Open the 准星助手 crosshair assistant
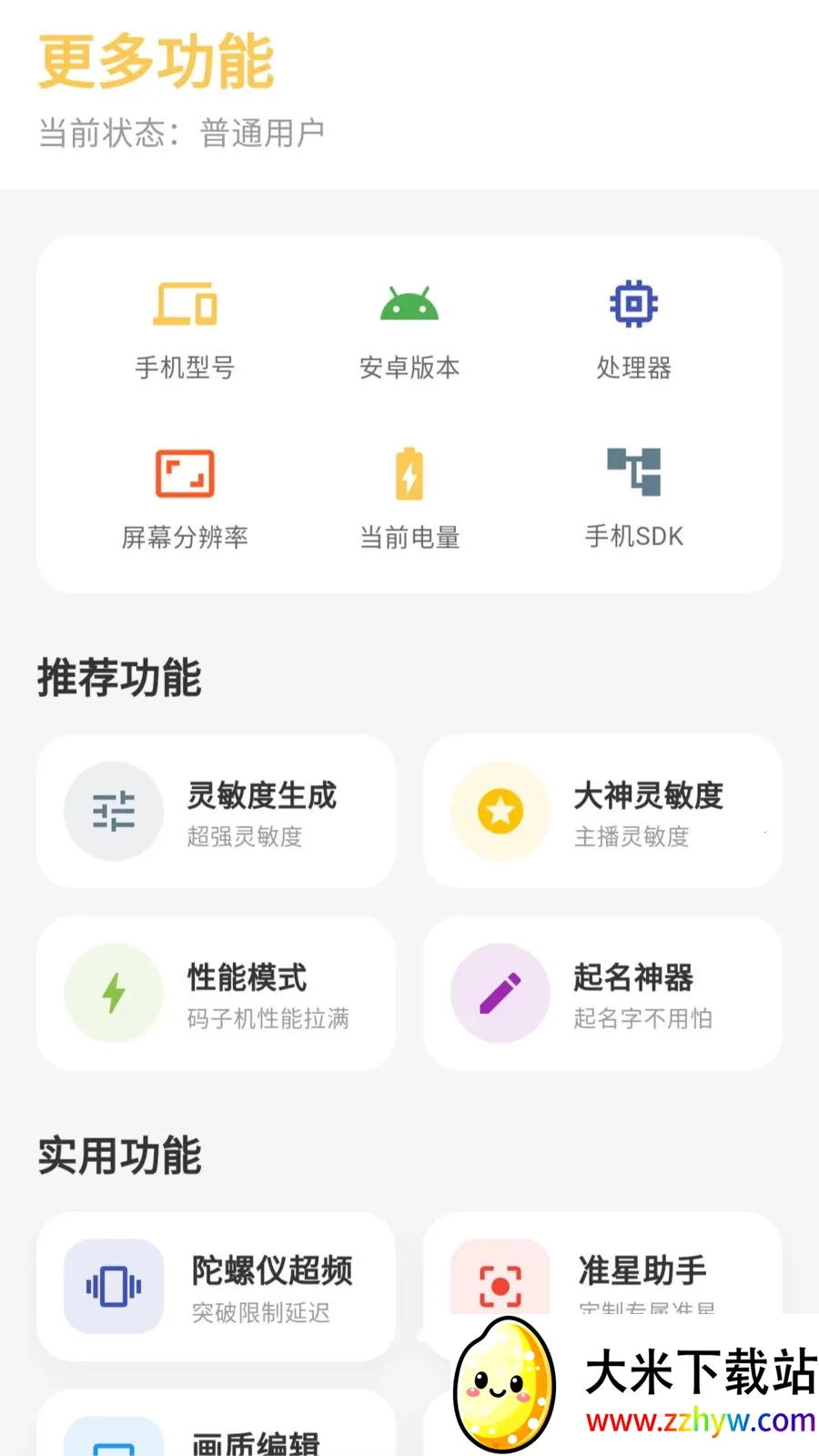819x1456 pixels. 602,1265
